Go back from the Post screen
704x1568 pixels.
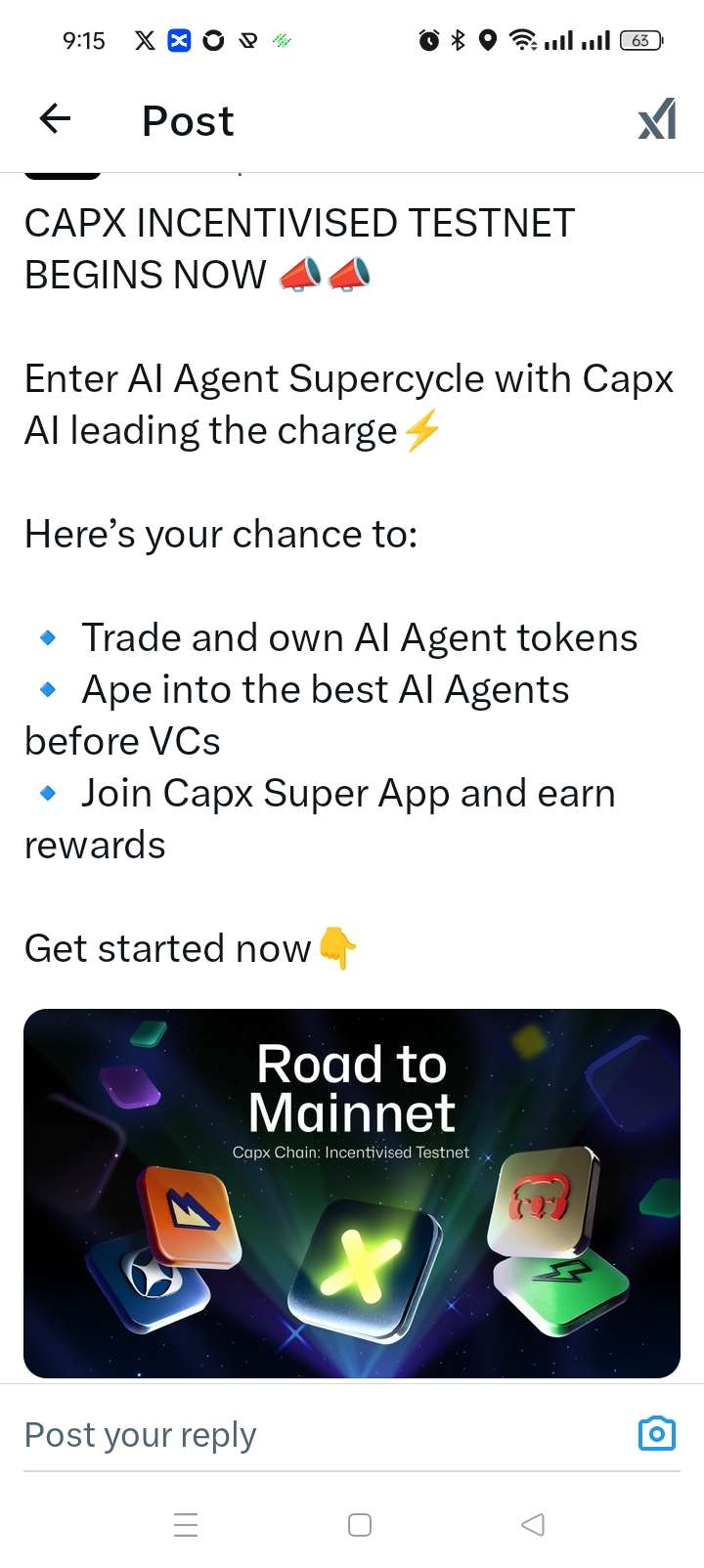point(56,119)
